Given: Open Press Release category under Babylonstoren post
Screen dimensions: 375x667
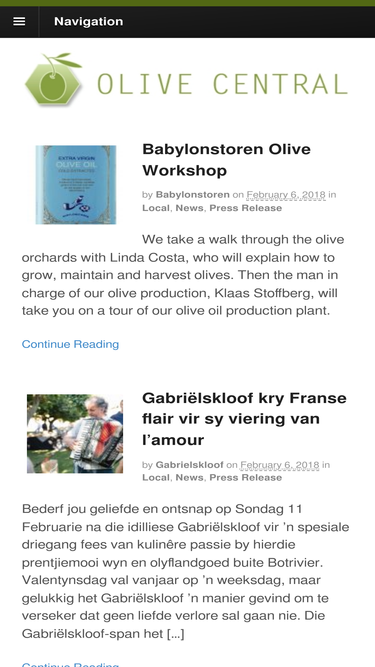Looking at the screenshot, I should tap(246, 208).
